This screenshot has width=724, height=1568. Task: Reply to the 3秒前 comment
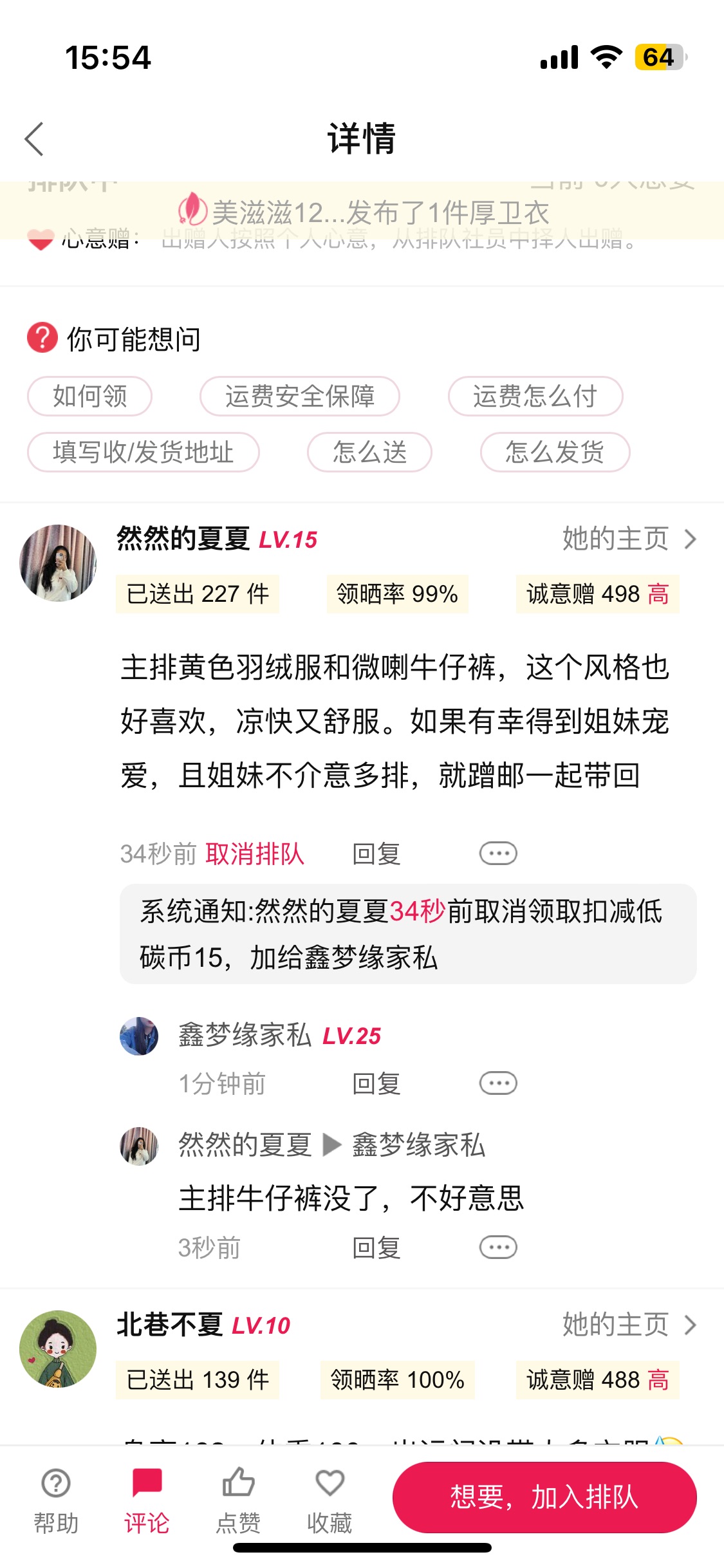[376, 1247]
